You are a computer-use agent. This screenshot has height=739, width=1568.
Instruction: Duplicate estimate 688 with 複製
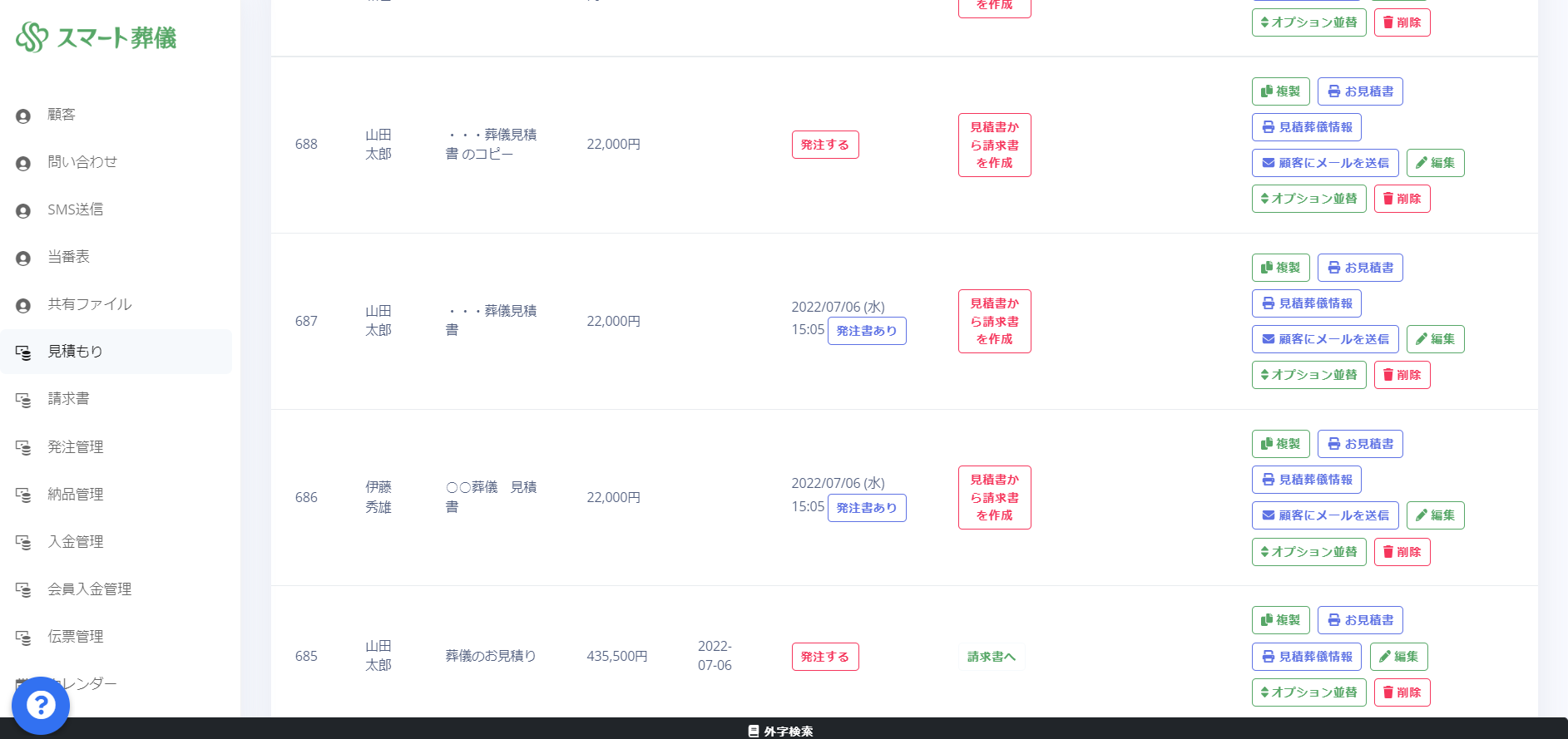pos(1280,91)
